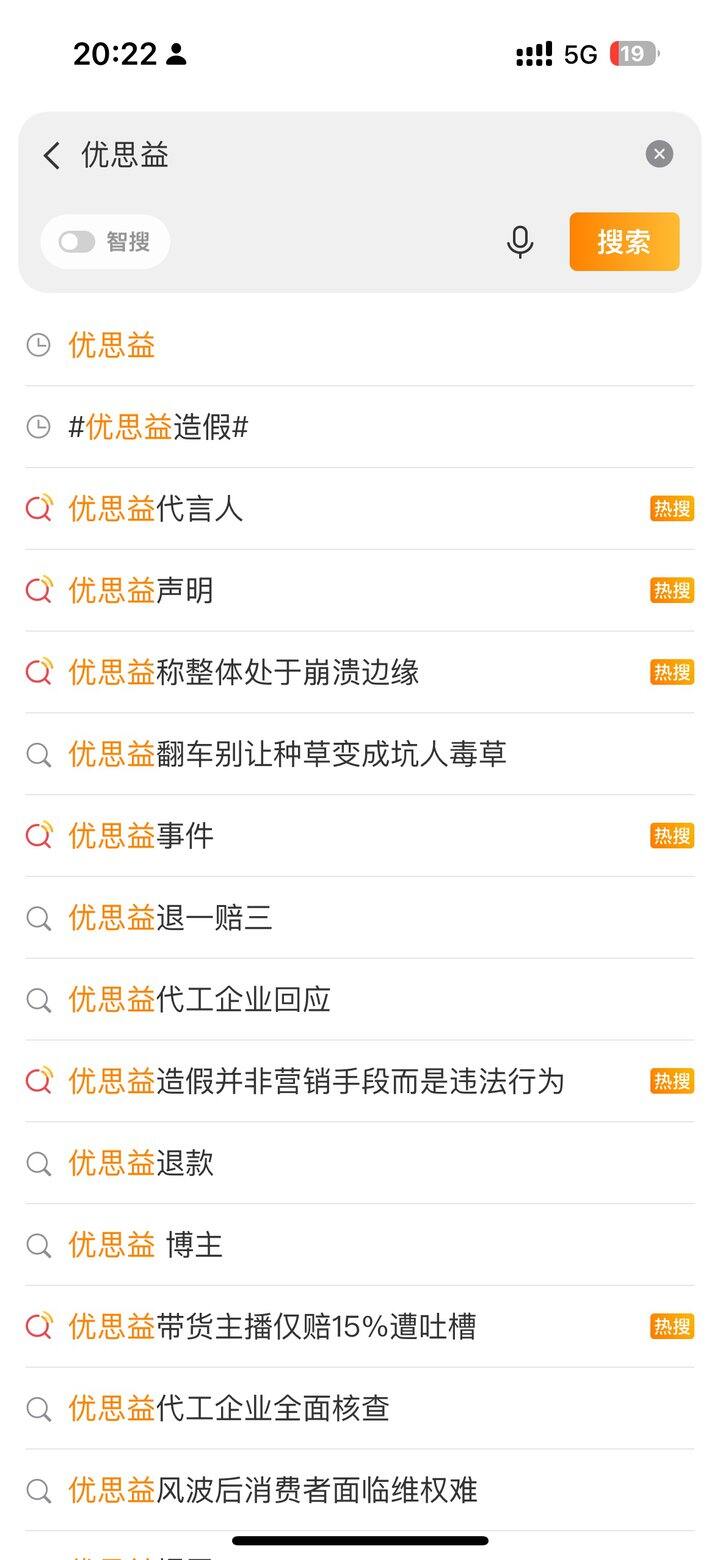This screenshot has height=1560, width=720.
Task: Start voice search with the microphone
Action: [x=520, y=242]
